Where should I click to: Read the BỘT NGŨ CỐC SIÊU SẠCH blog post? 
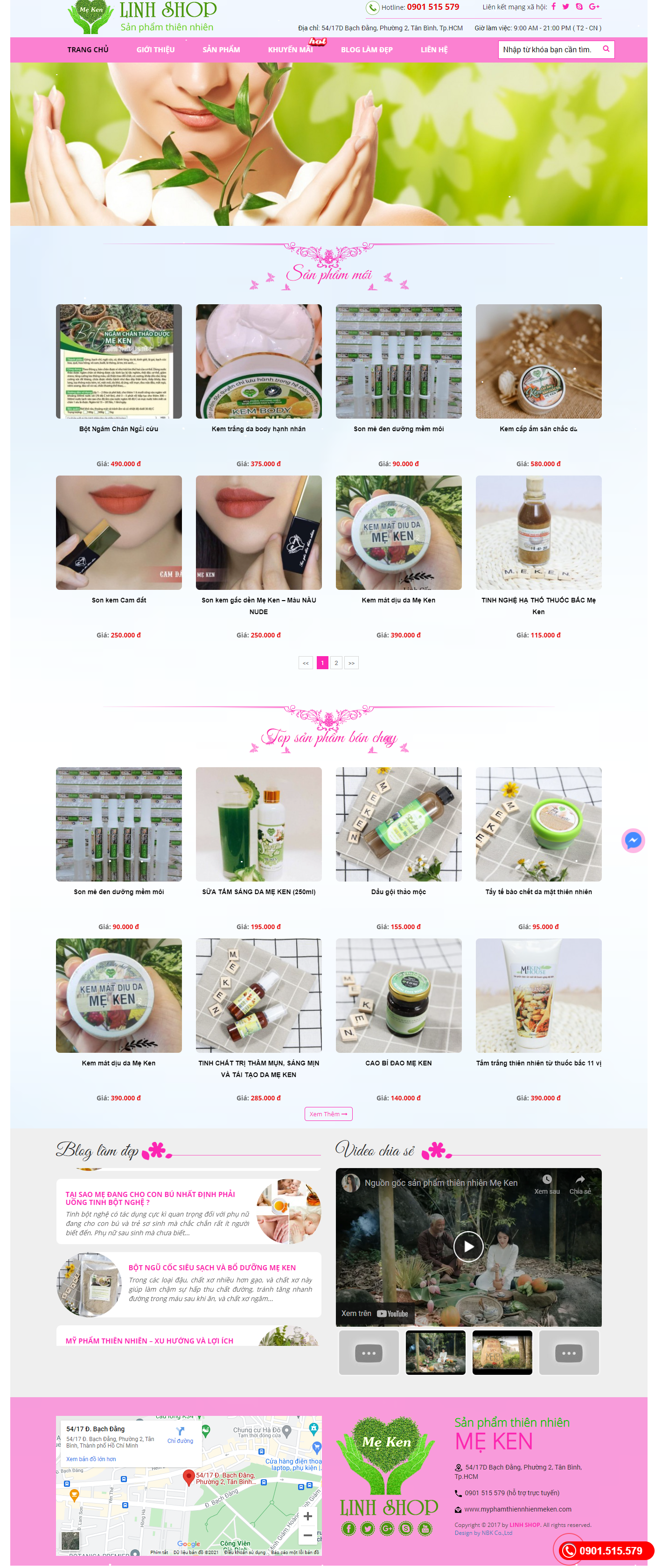(212, 1267)
